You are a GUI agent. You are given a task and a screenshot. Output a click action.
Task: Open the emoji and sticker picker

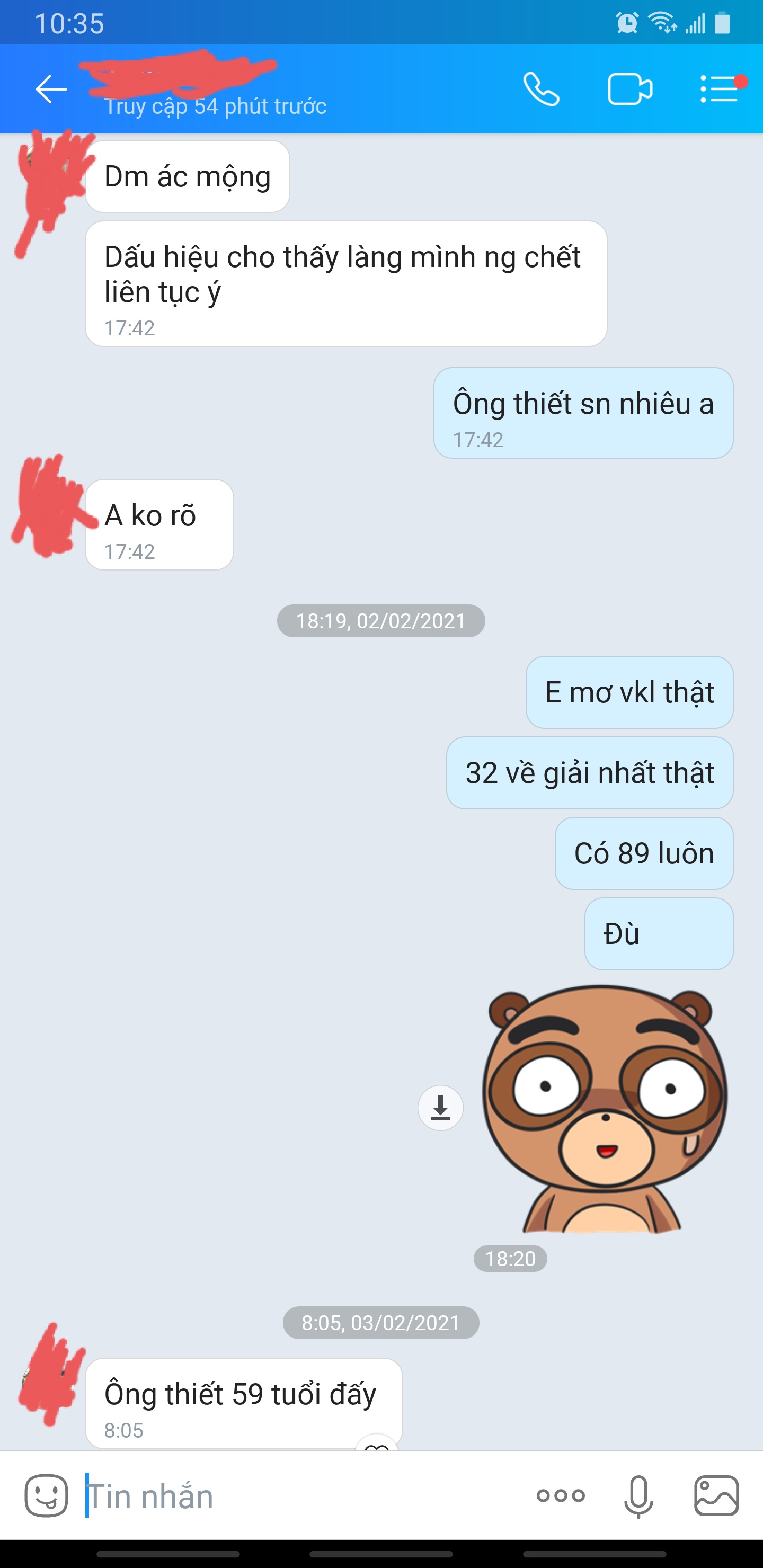46,1496
